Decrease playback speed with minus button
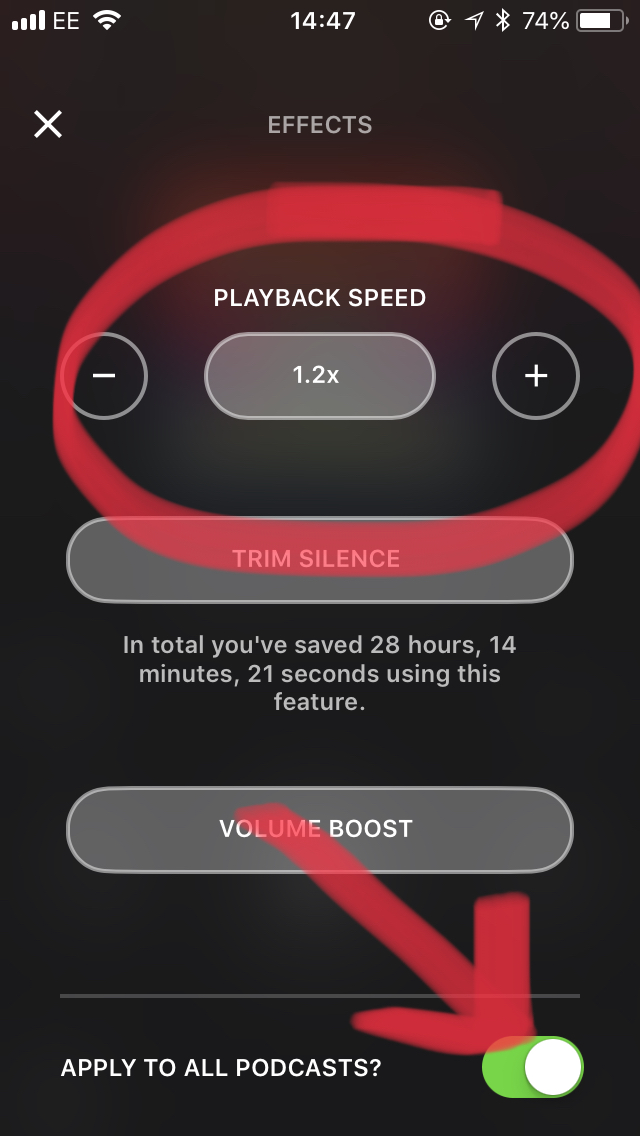 coord(104,376)
